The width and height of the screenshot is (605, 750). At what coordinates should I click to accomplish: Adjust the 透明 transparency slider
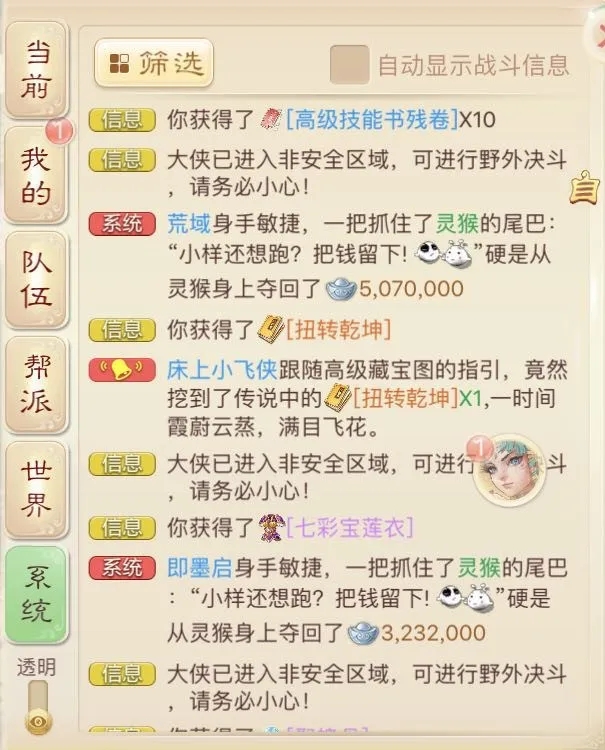click(x=39, y=708)
